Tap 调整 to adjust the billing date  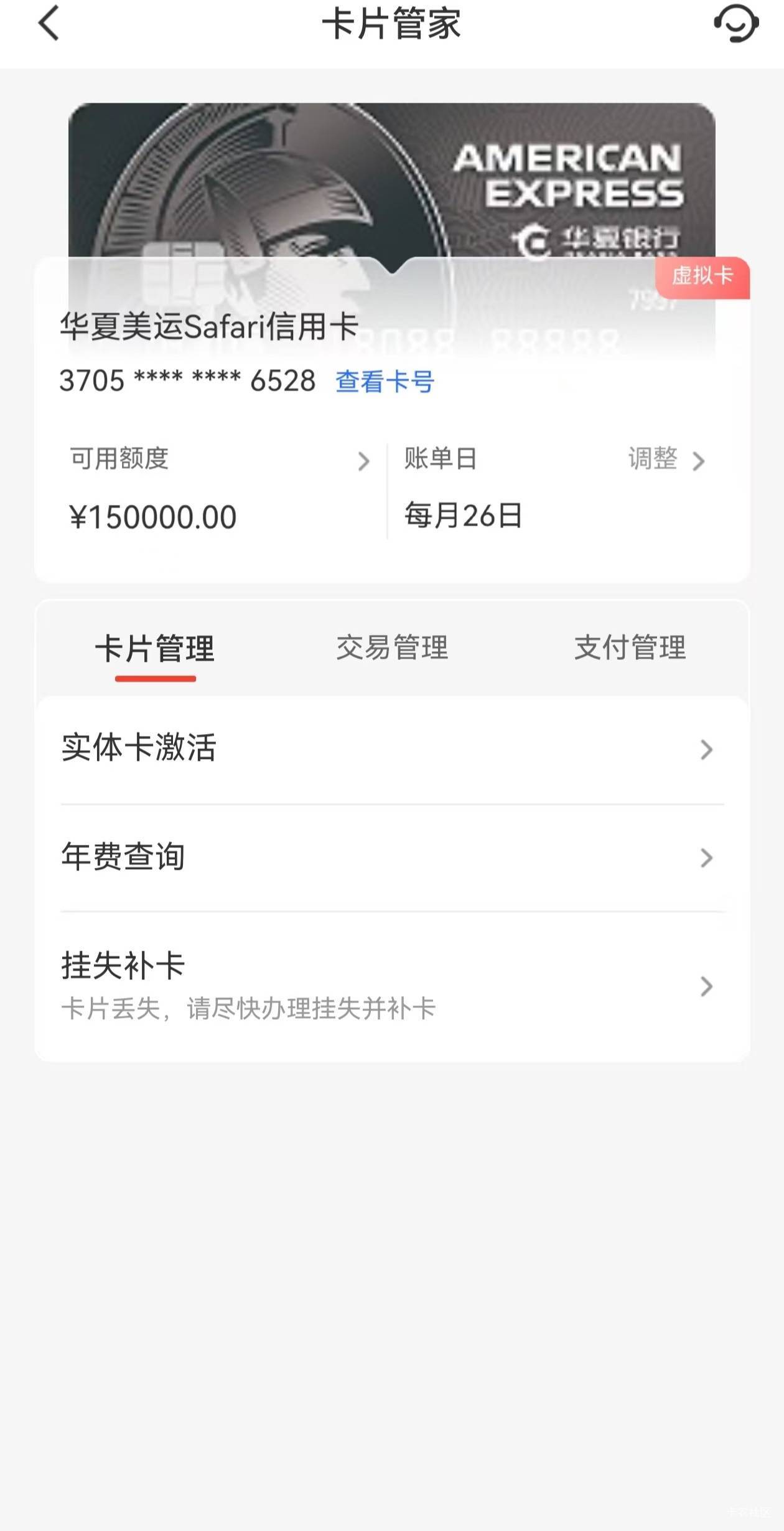click(666, 460)
